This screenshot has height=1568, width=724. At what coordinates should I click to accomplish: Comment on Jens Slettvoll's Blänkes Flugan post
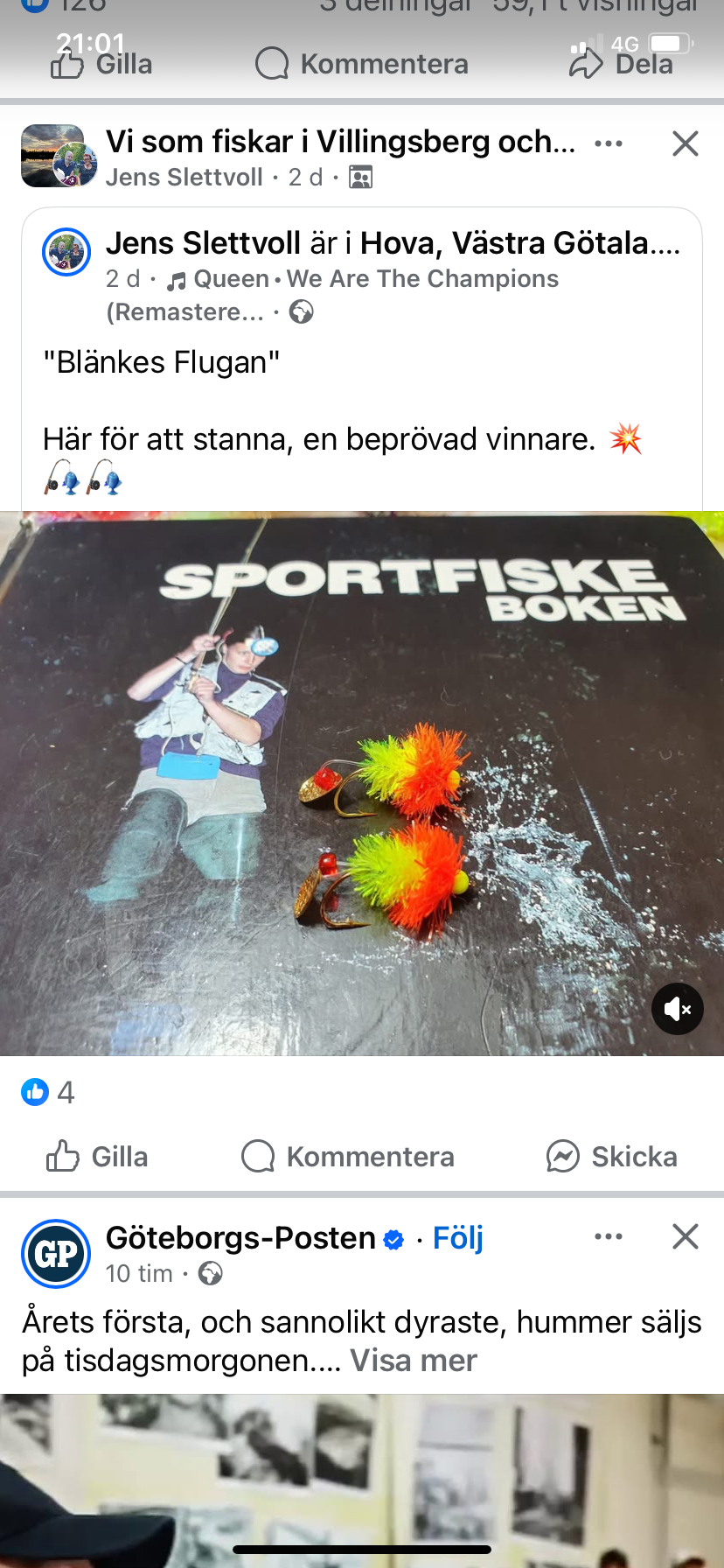tap(348, 1157)
